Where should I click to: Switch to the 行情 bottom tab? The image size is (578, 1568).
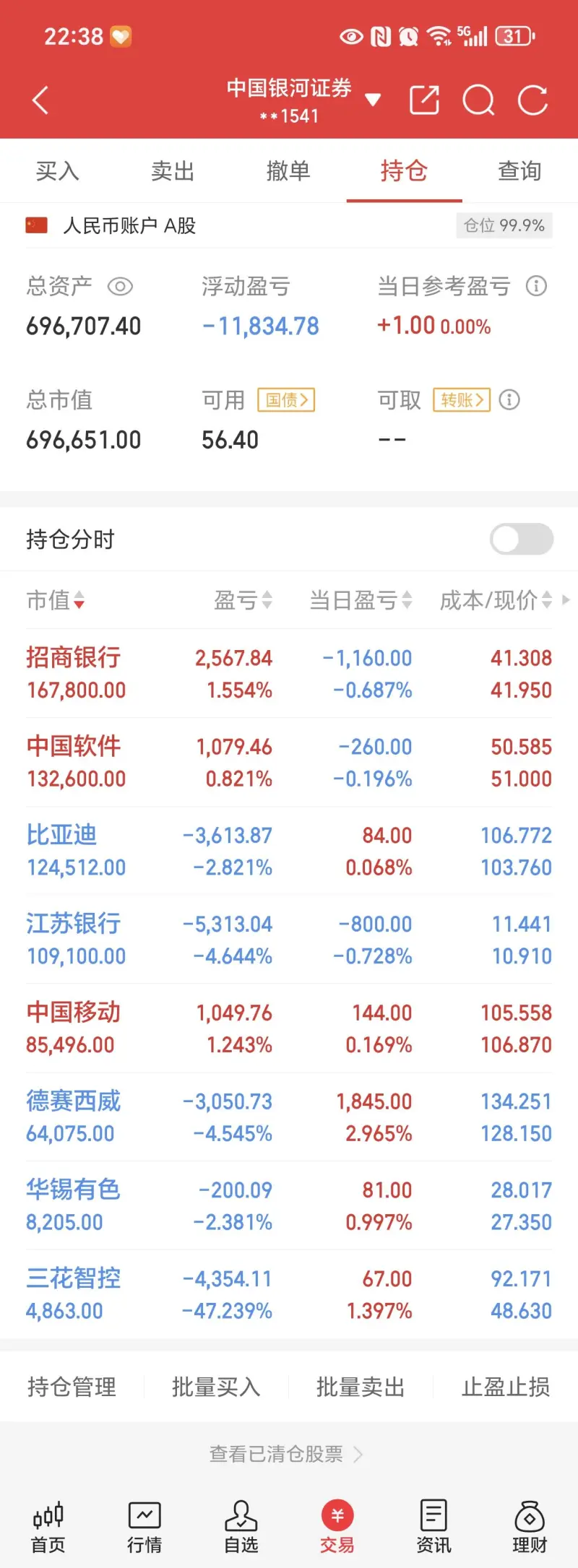click(x=144, y=1527)
